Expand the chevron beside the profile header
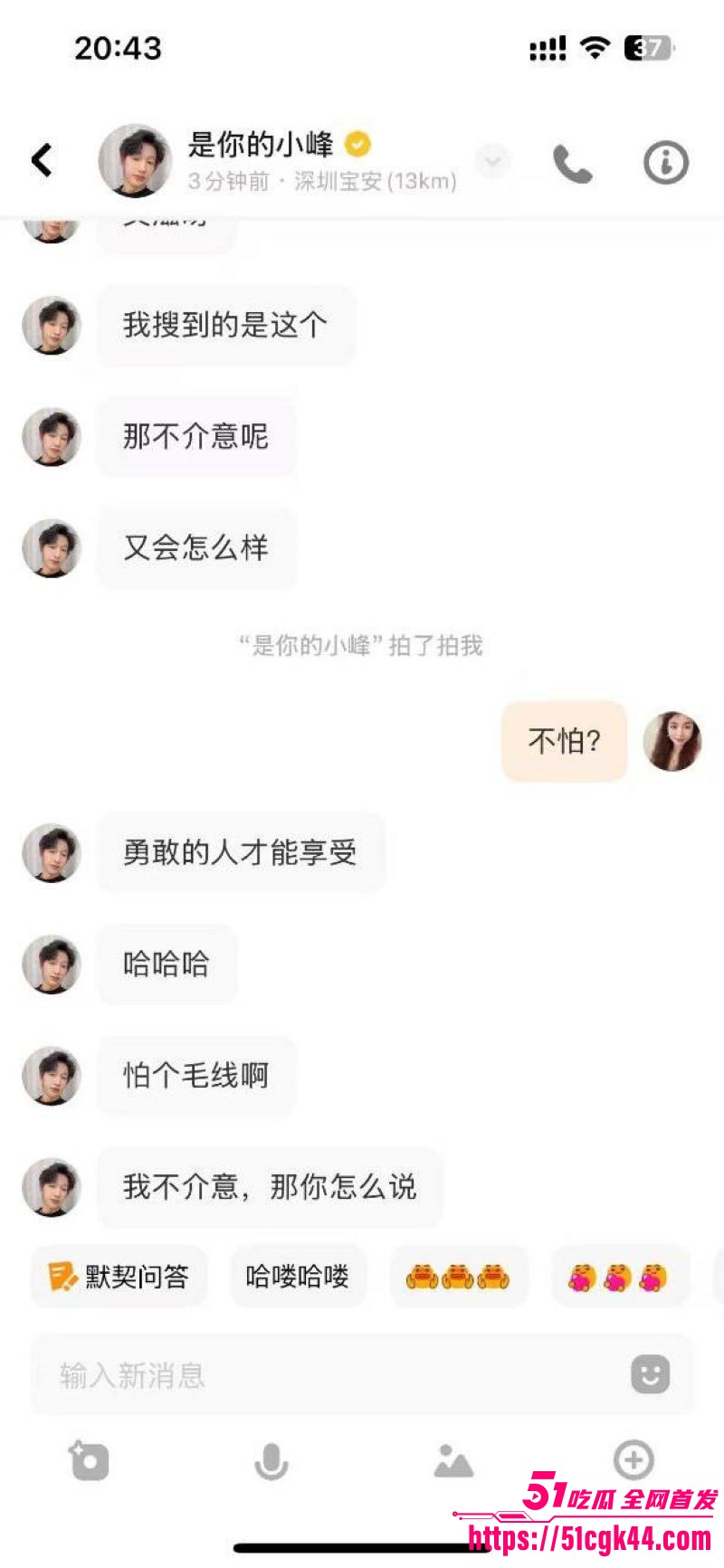This screenshot has height=1568, width=724. (491, 161)
